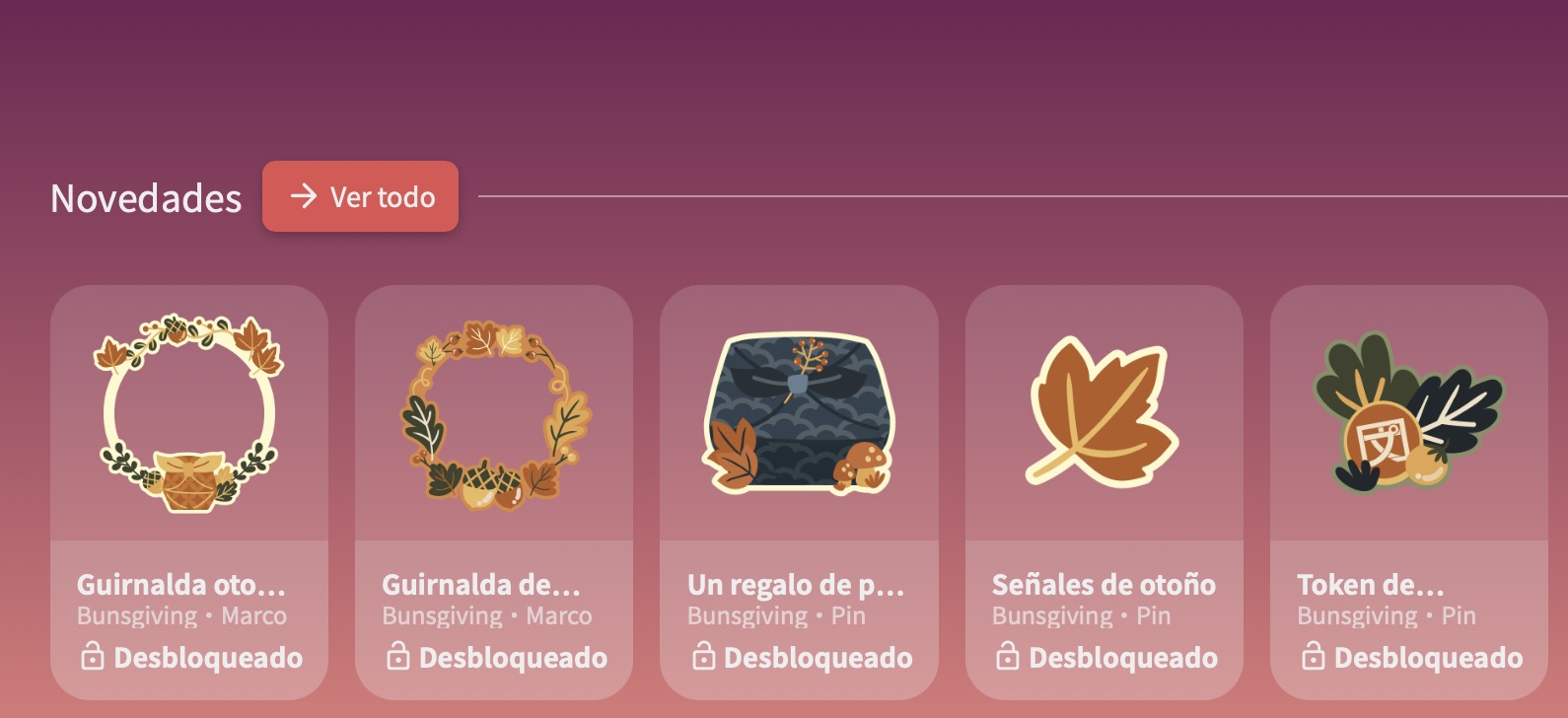This screenshot has height=718, width=1568.
Task: Open the Token de… pin card
Action: pos(1408,491)
